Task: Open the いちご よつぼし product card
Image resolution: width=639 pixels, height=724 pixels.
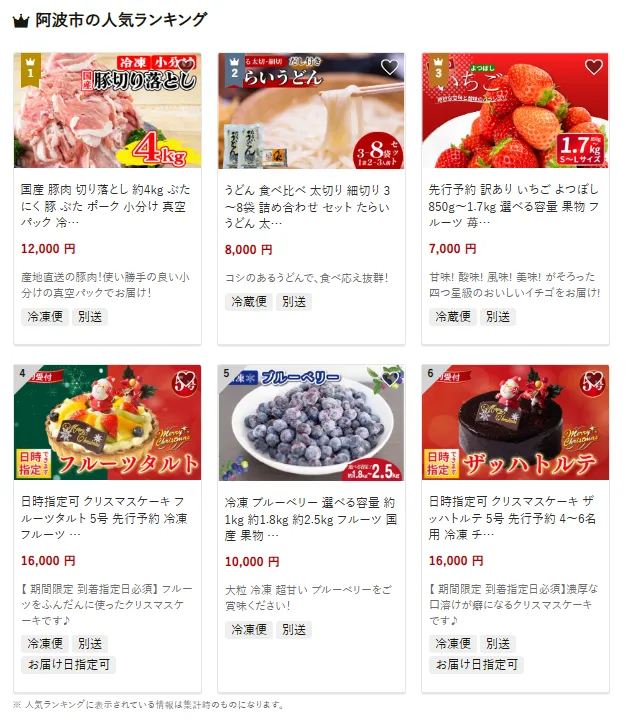Action: point(515,208)
